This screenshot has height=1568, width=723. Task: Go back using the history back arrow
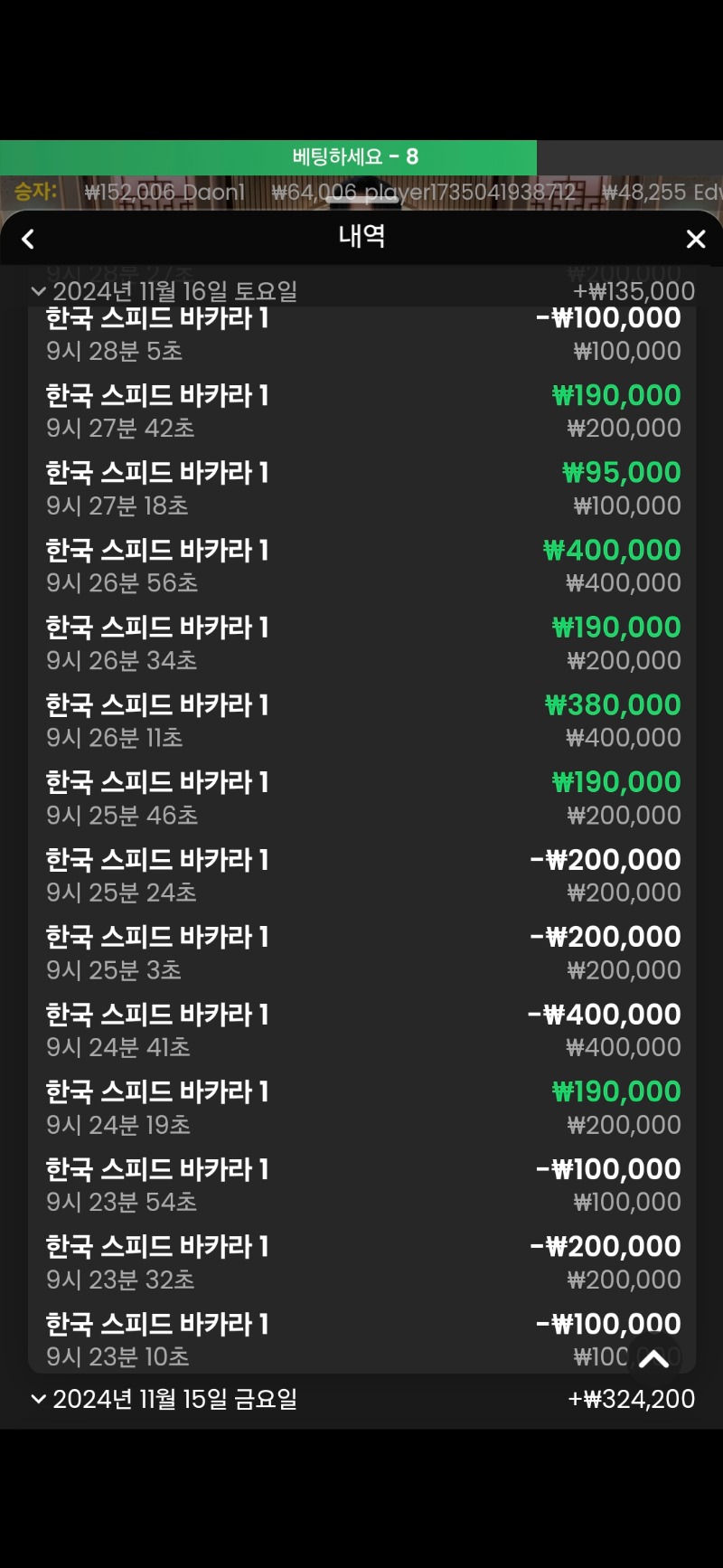28,240
